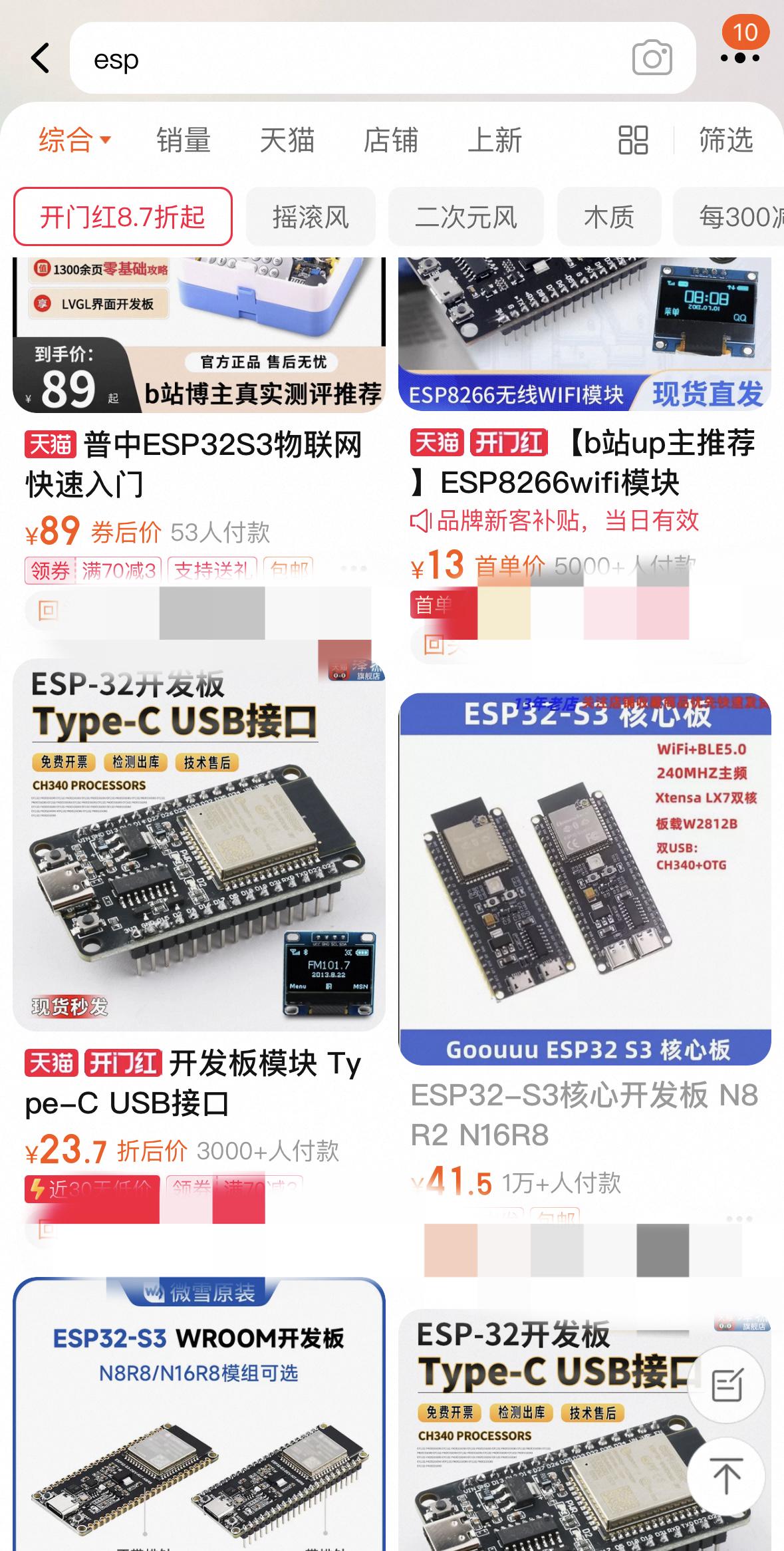Open the three-dot more menu

click(740, 58)
